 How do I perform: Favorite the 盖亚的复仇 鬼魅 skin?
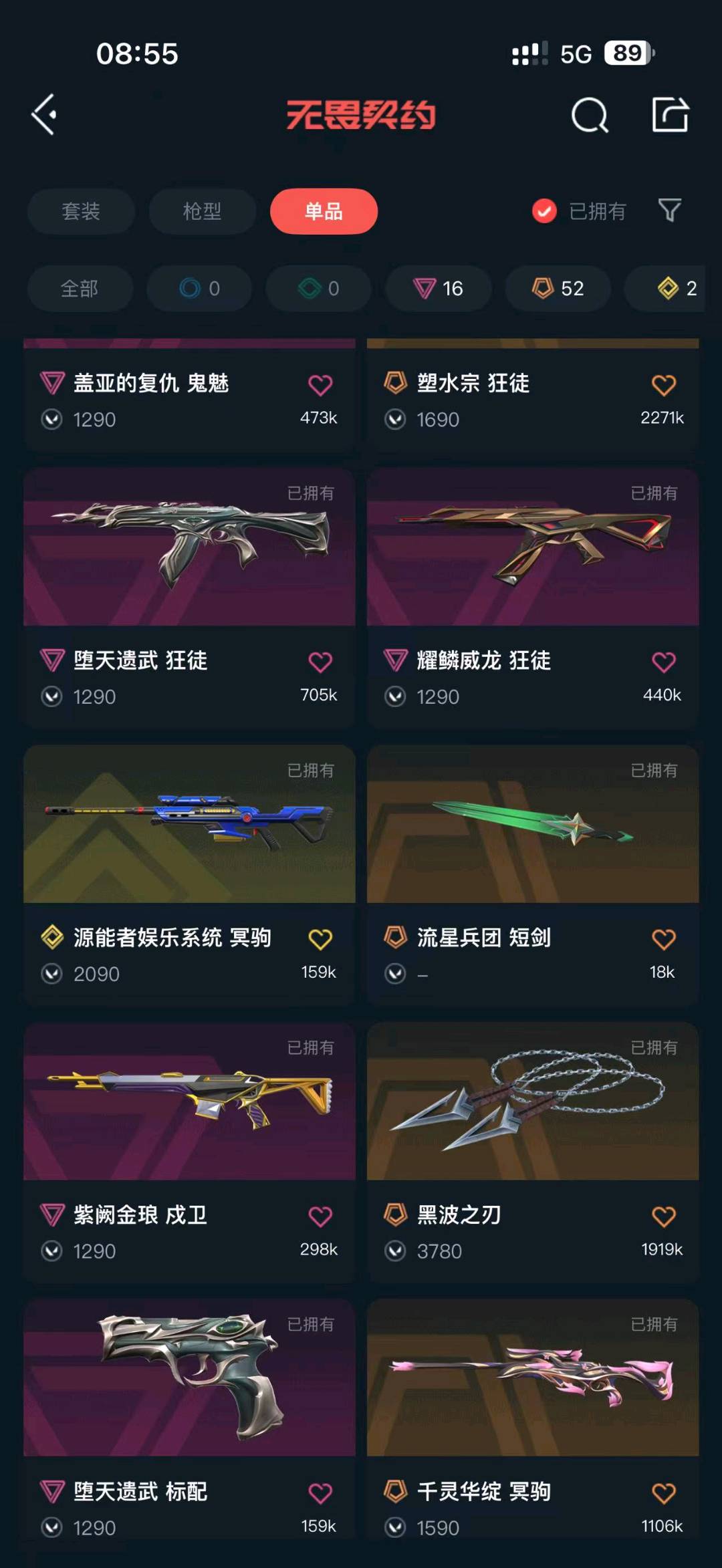pyautogui.click(x=320, y=385)
